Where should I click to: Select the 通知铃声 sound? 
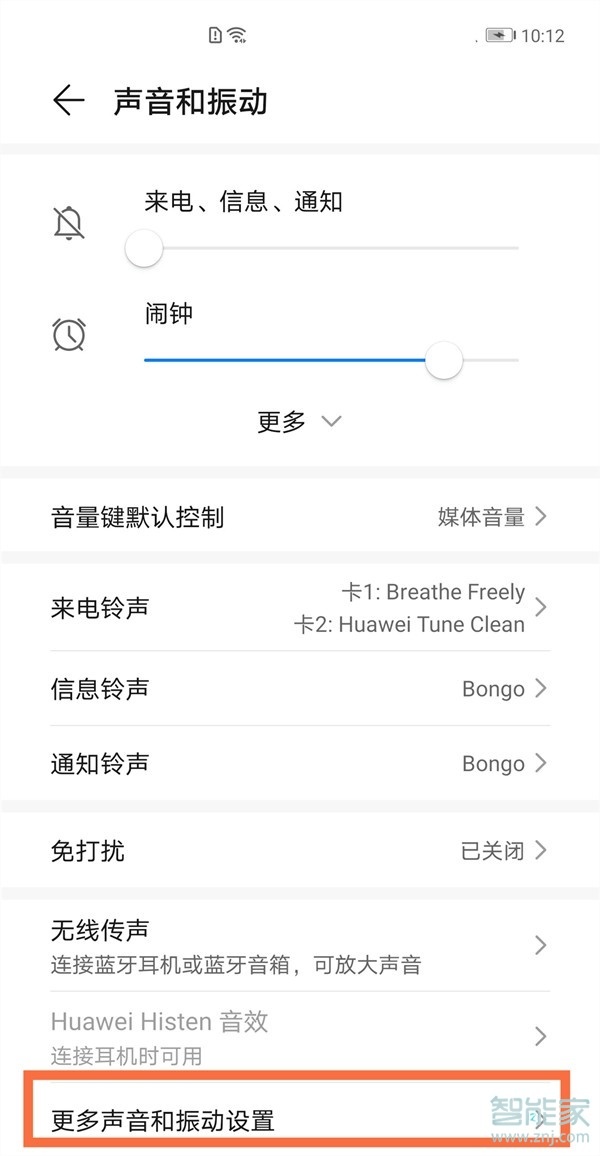click(299, 764)
